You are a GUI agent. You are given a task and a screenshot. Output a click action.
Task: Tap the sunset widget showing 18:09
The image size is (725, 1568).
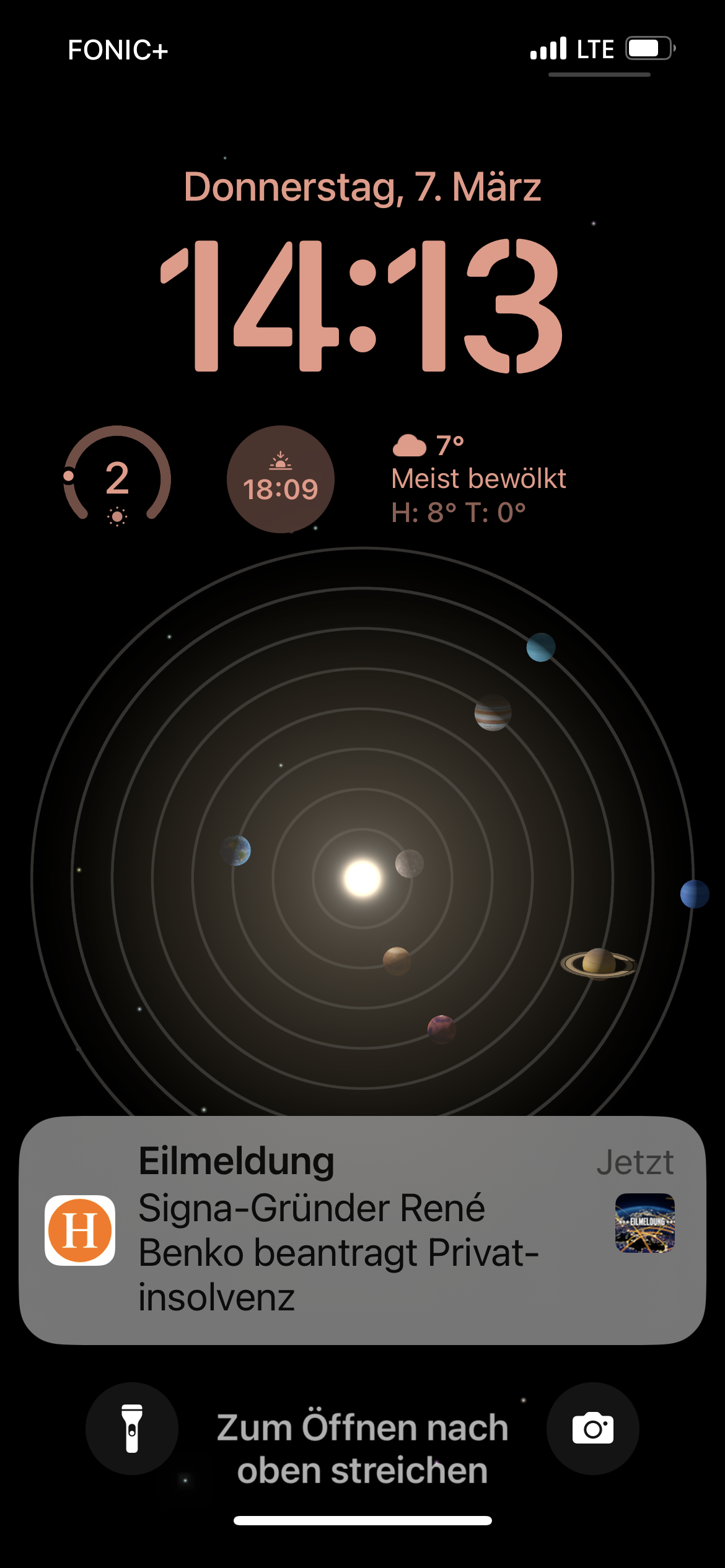click(281, 479)
